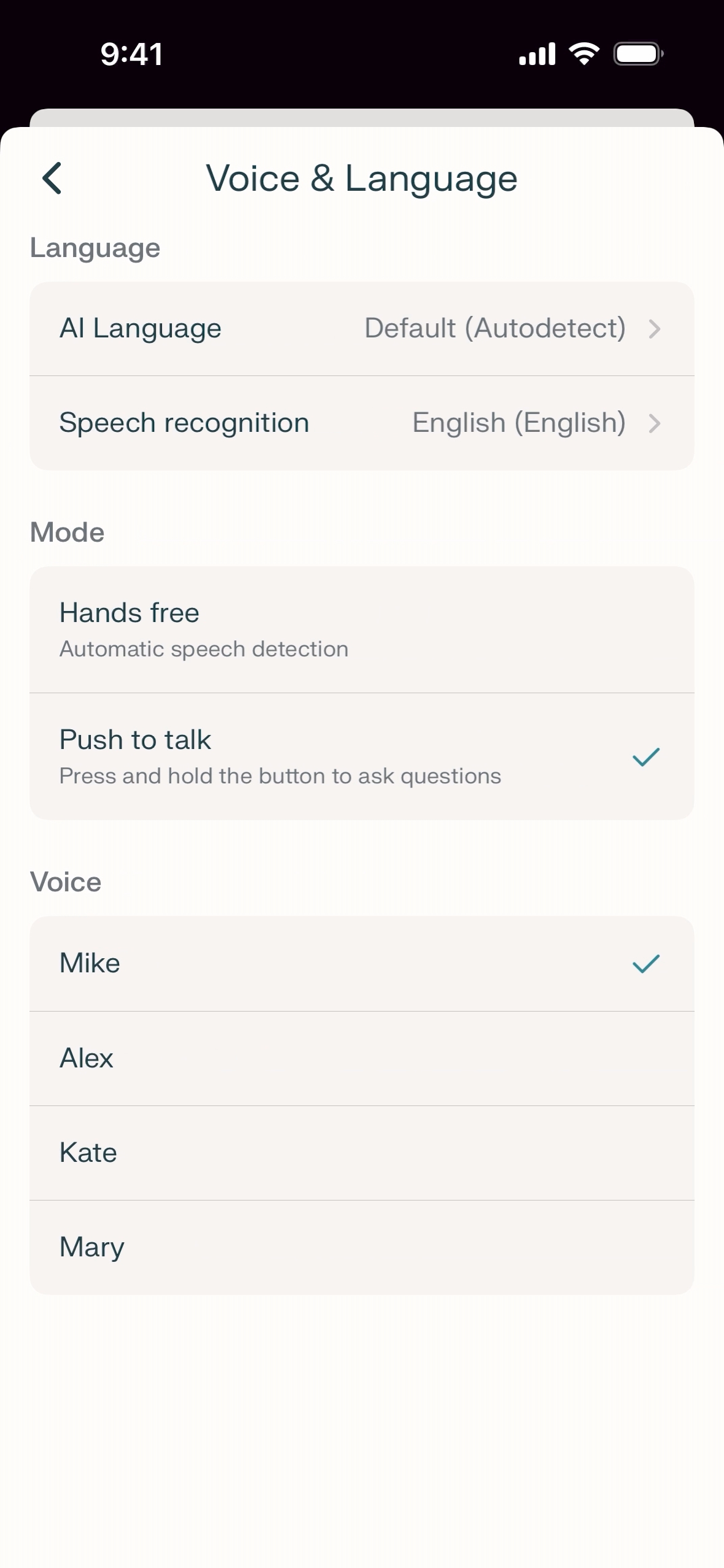Image resolution: width=724 pixels, height=1568 pixels.
Task: Pick Kate as the voice
Action: (x=361, y=1153)
